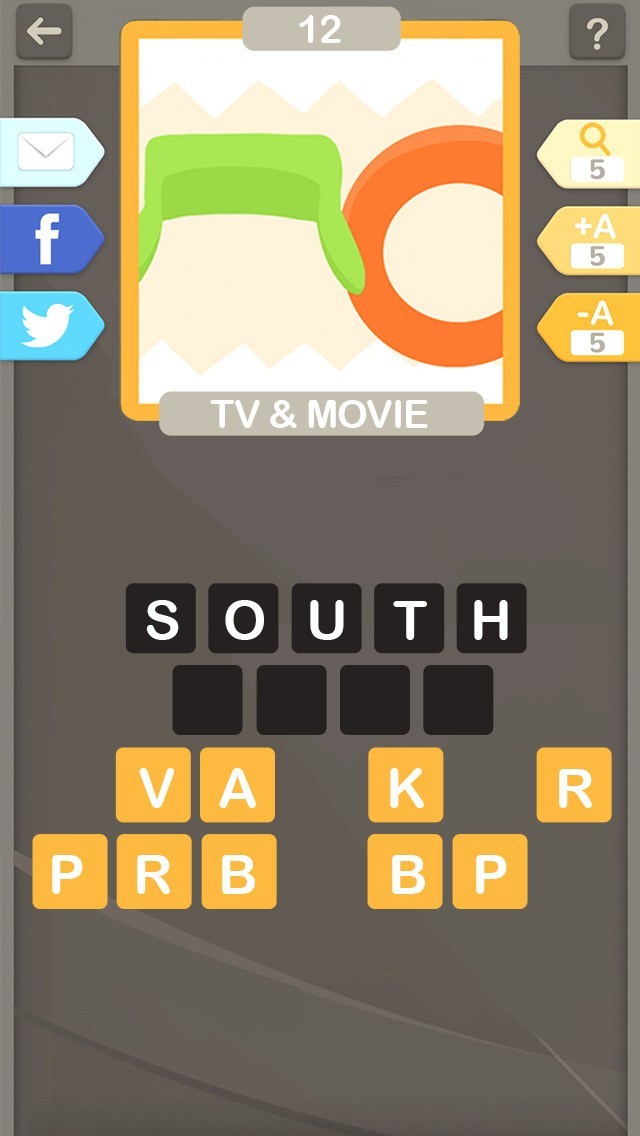Share the puzzle via email envelope
The width and height of the screenshot is (640, 1136).
(51, 153)
